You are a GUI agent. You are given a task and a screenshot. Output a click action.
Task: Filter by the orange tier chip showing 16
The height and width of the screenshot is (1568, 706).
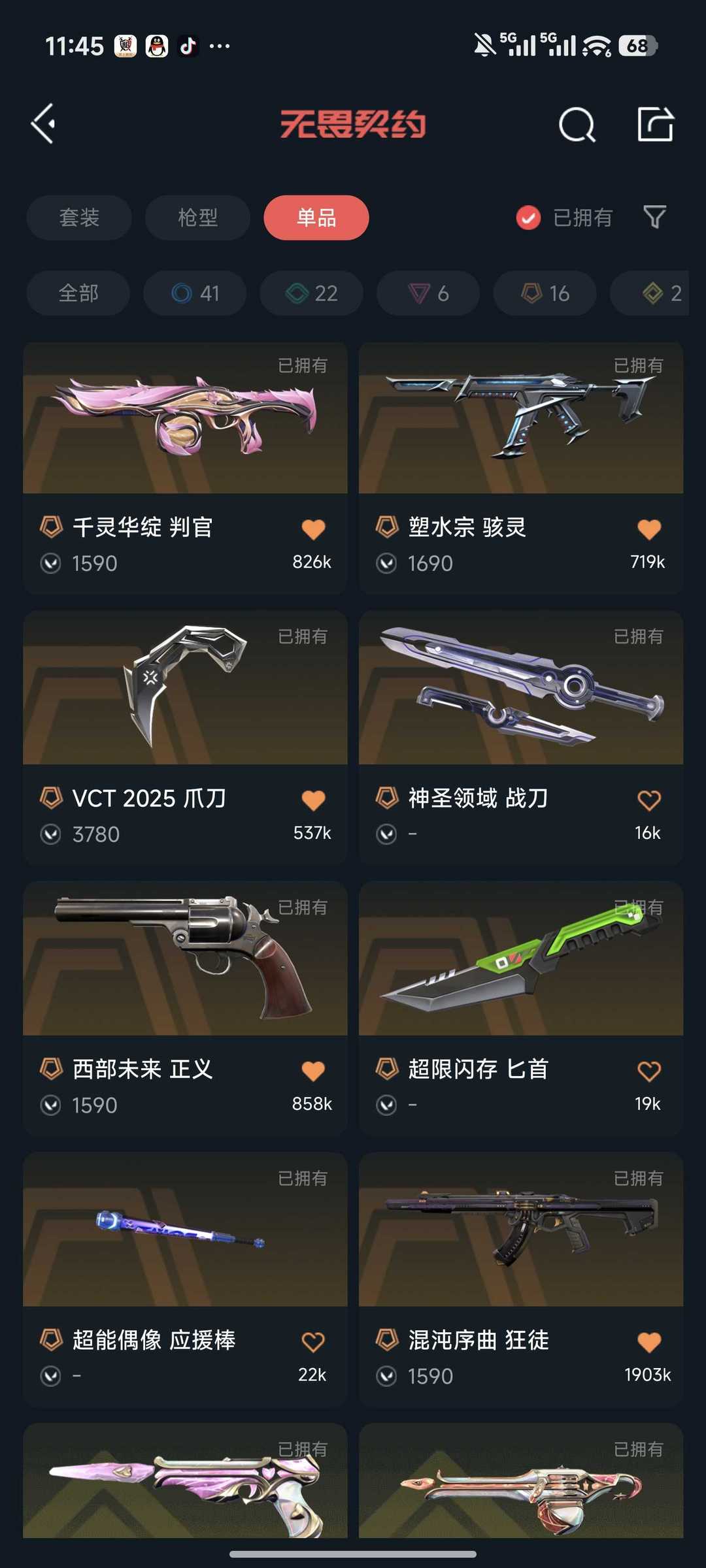coord(545,293)
